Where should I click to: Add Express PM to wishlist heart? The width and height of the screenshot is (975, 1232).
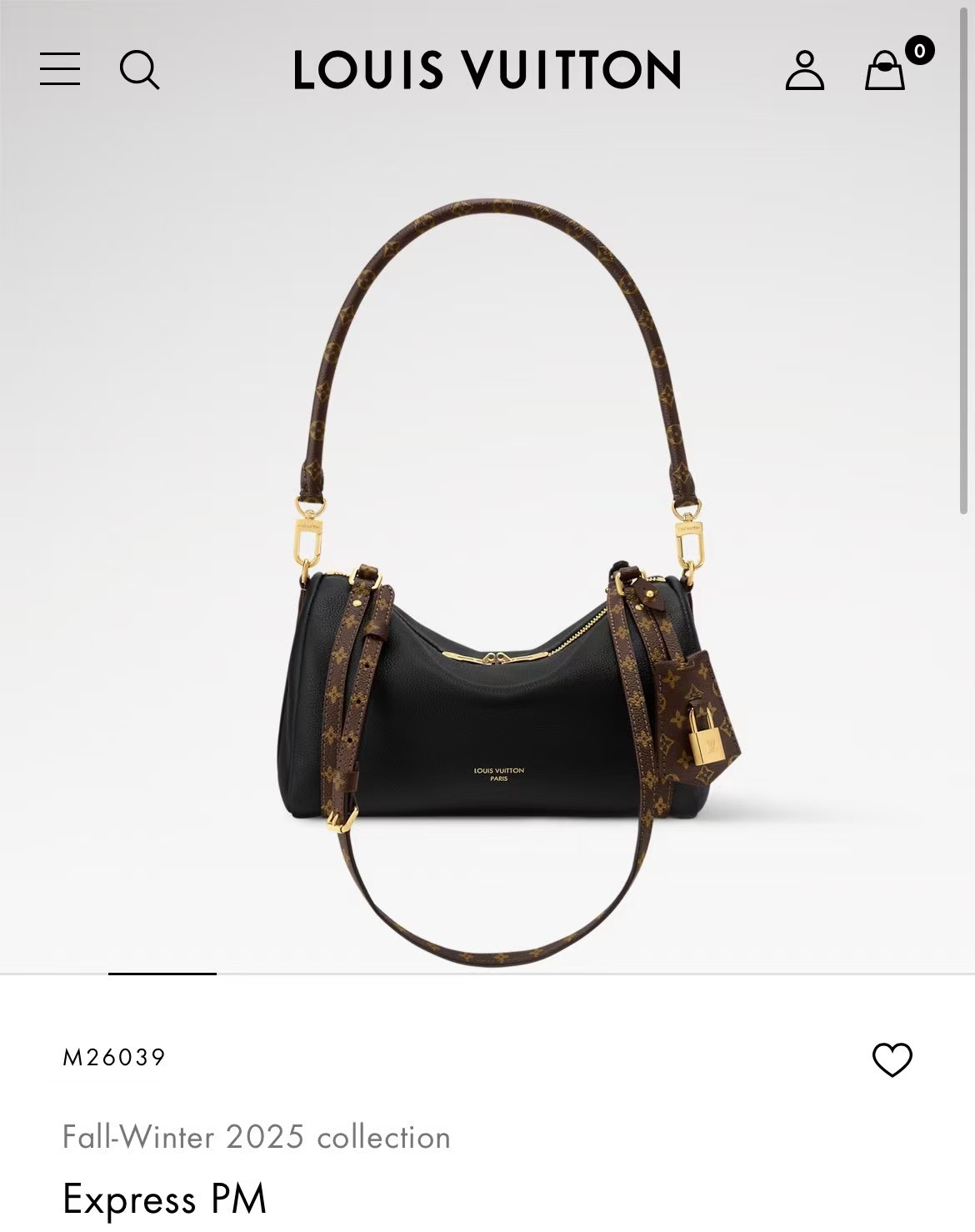(x=892, y=1059)
